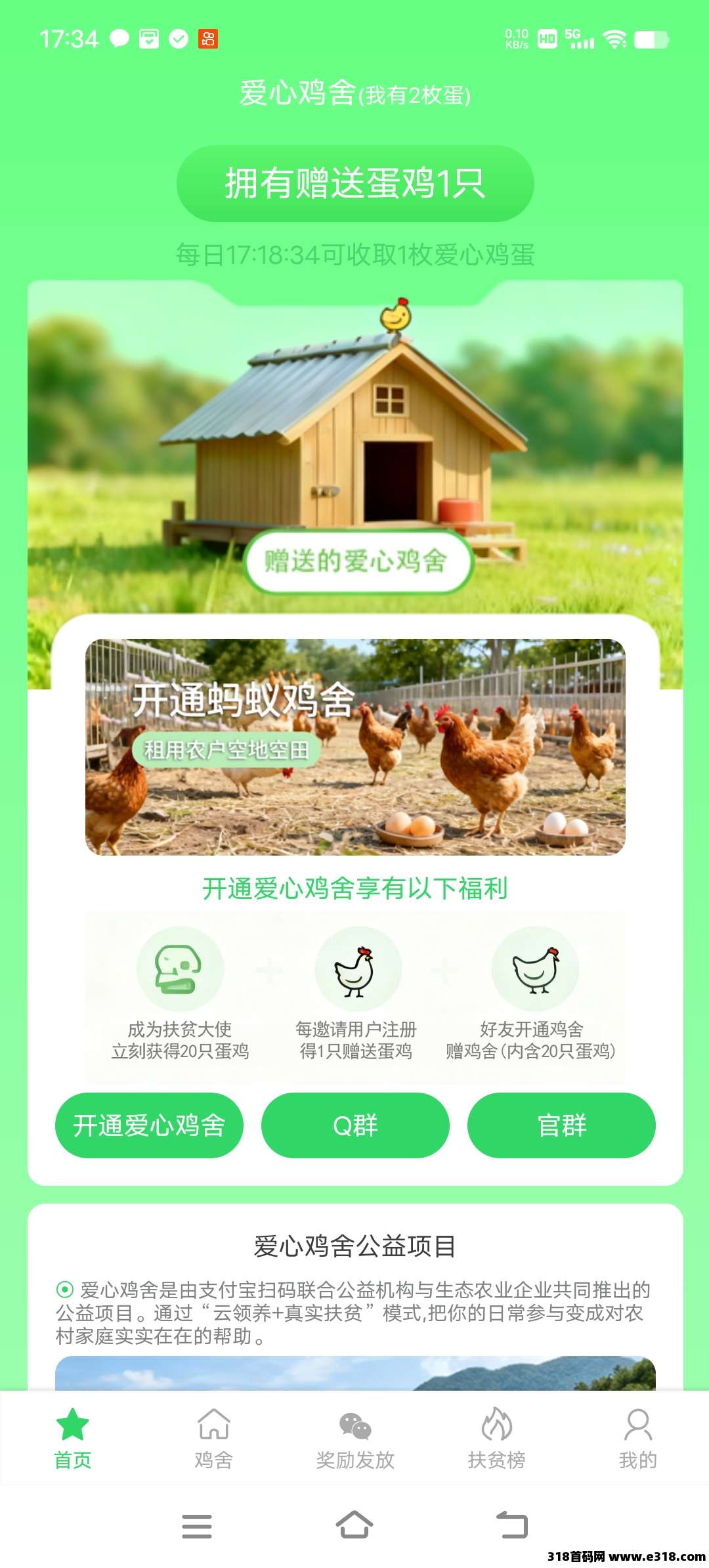The image size is (709, 1568).
Task: Go back with the system back button
Action: coord(512,1525)
